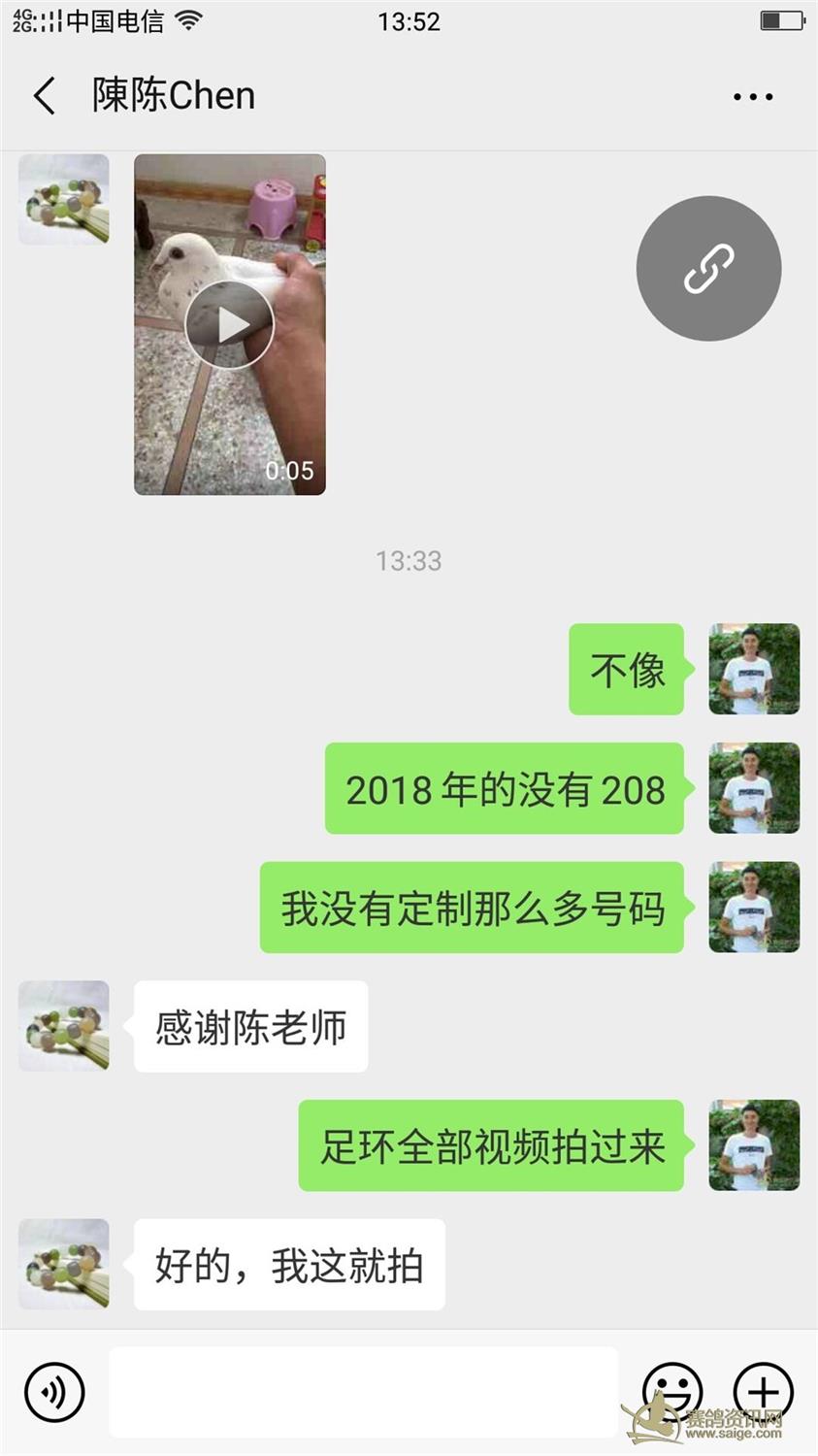Screen dimensions: 818x1456
Task: Open own avatar beside 不像 message
Action: point(754,669)
